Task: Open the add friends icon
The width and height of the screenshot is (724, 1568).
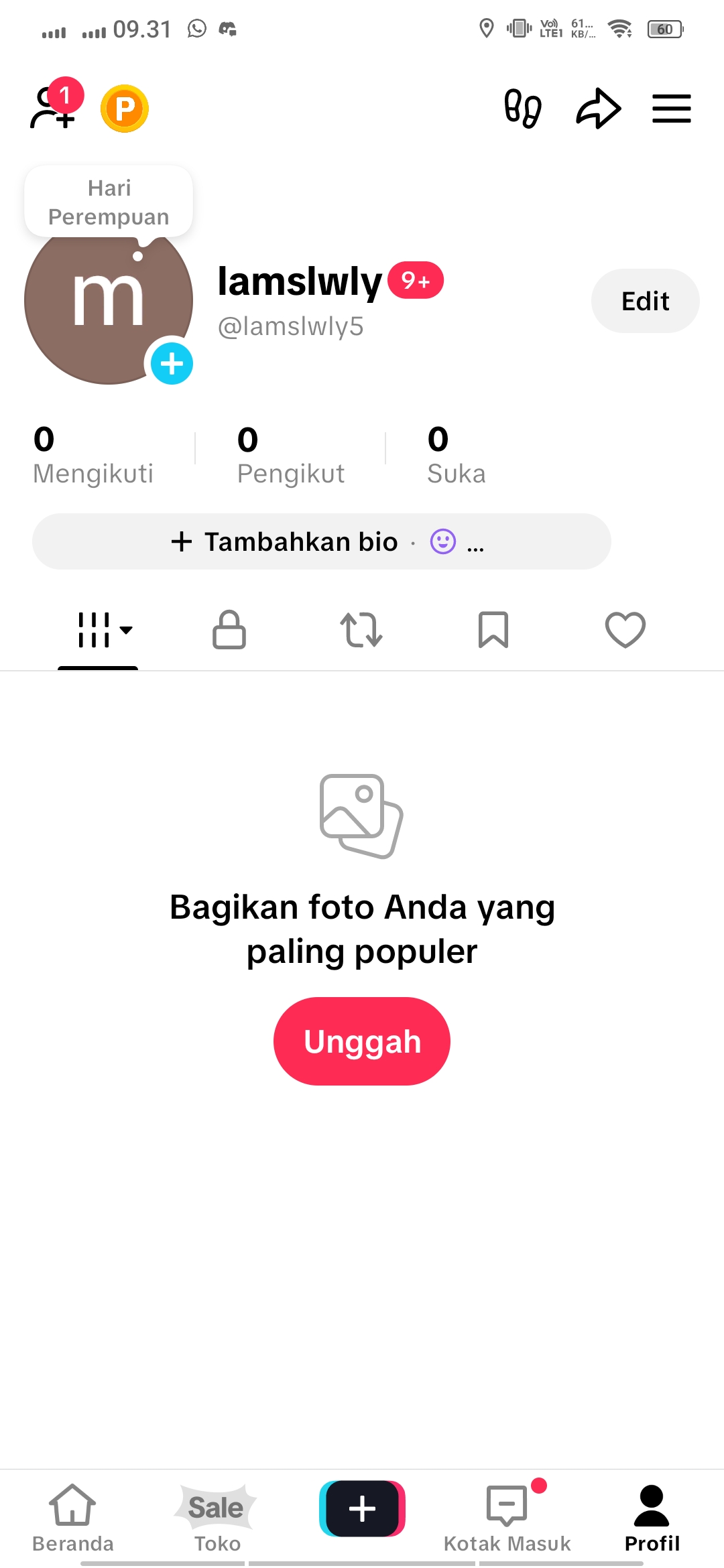Action: pos(52,109)
